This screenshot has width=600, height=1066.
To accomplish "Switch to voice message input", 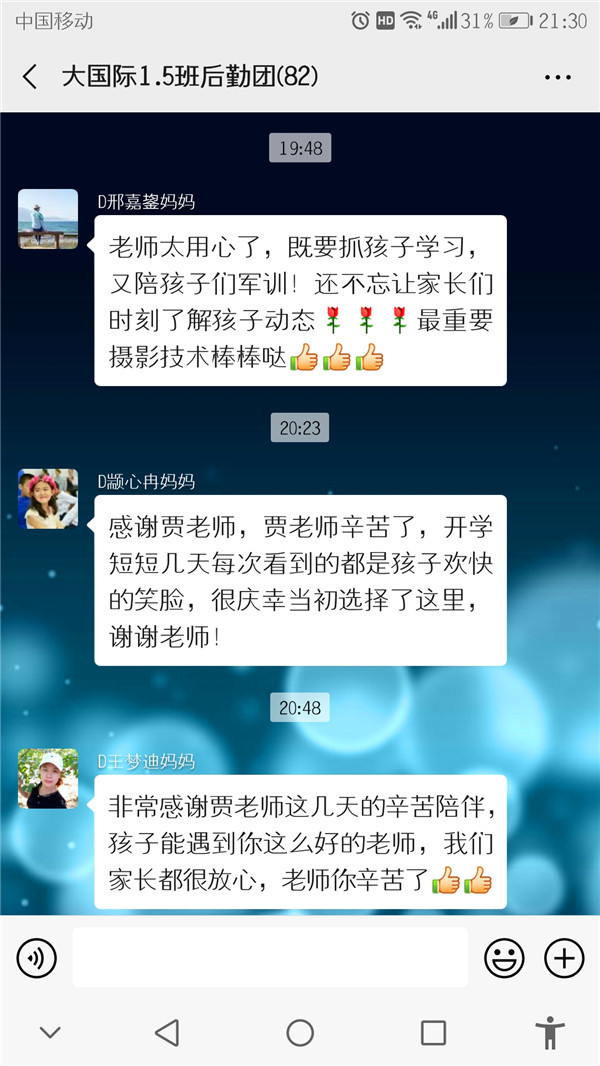I will 37,958.
